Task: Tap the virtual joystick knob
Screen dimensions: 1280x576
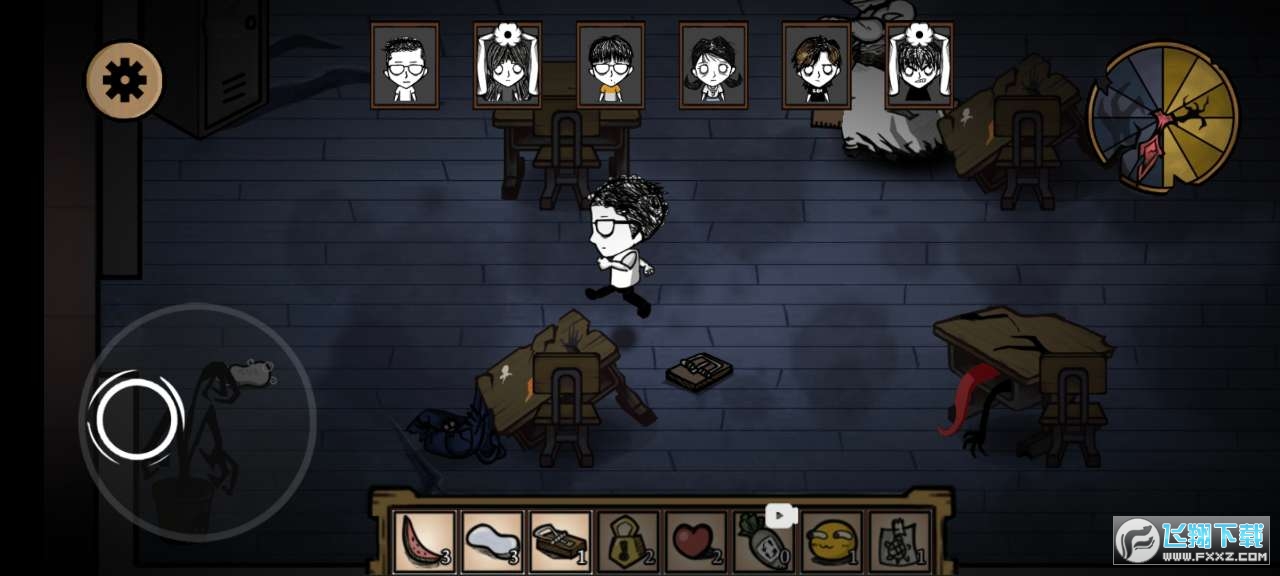Action: [134, 417]
